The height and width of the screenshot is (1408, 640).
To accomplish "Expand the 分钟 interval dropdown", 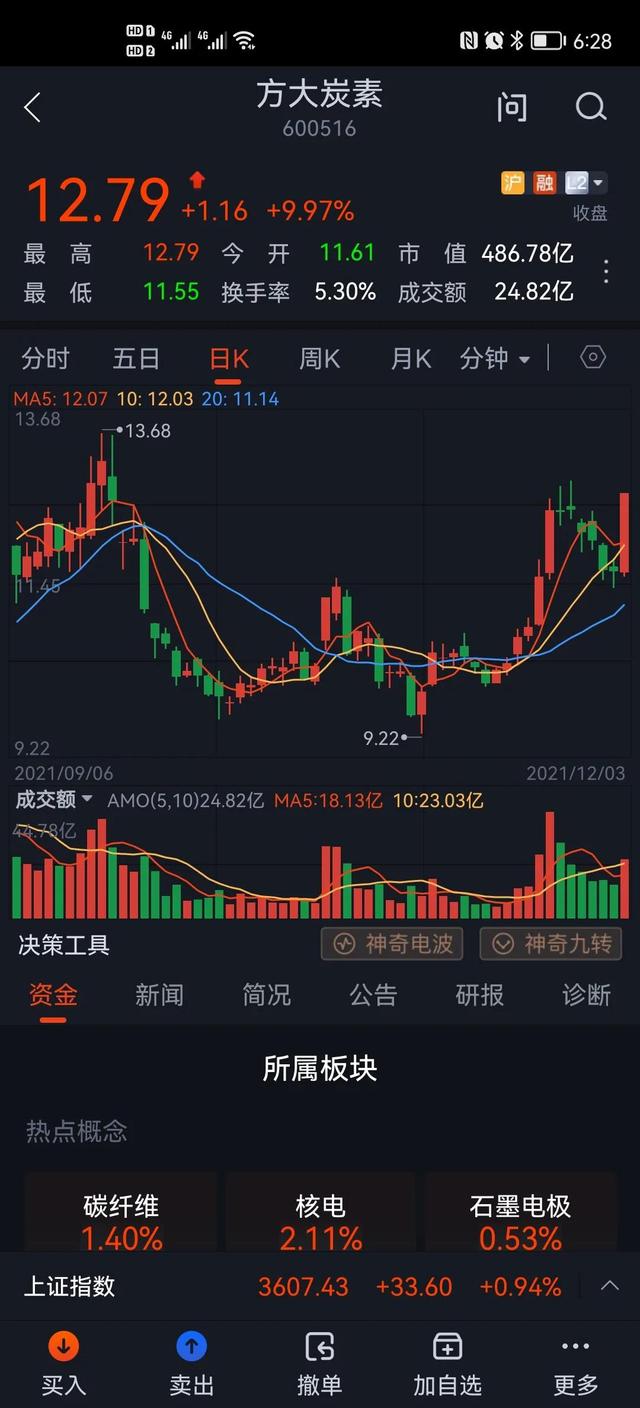I will 495,358.
